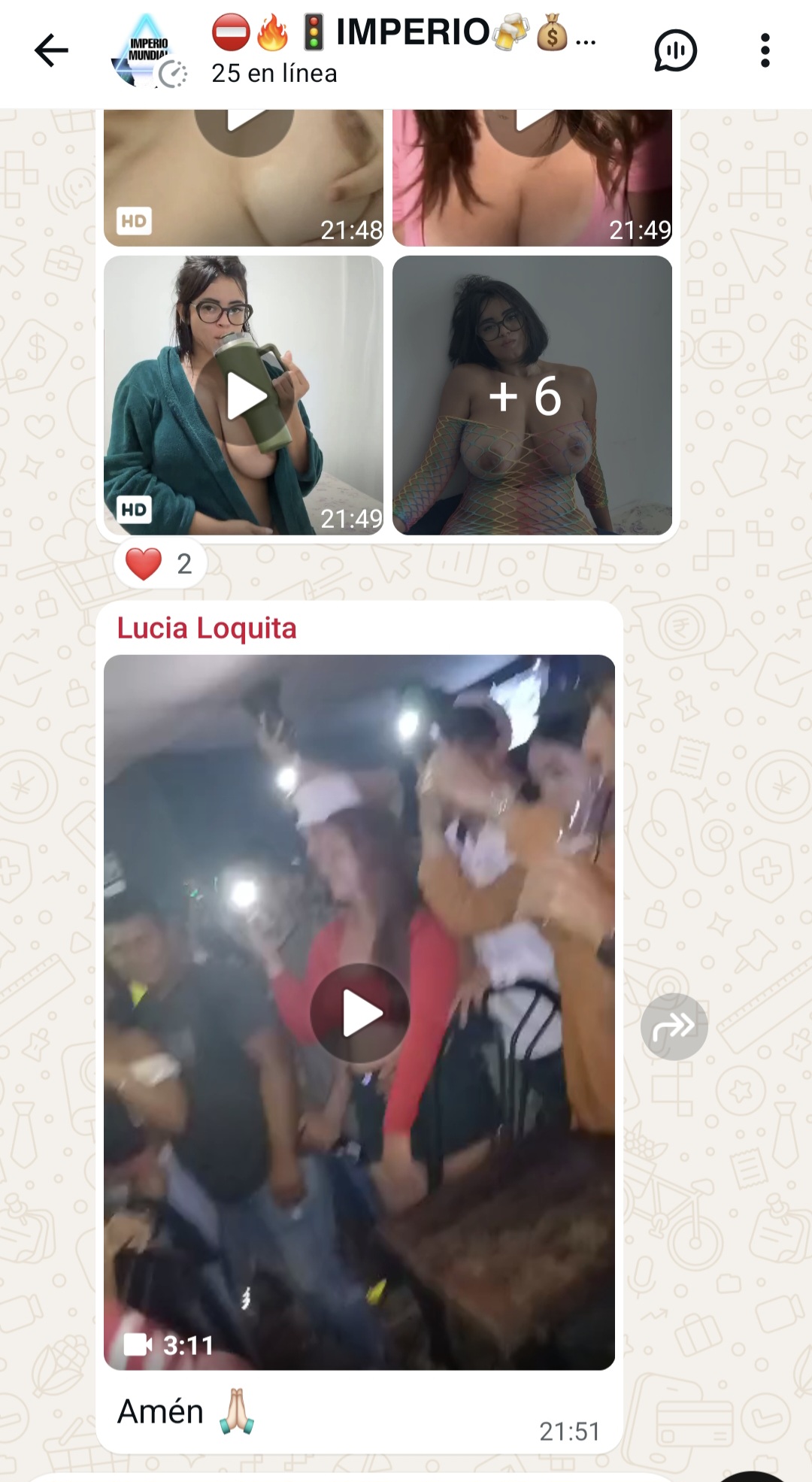The width and height of the screenshot is (812, 1482).
Task: Open sender name Lucia Loquita
Action: [x=207, y=628]
